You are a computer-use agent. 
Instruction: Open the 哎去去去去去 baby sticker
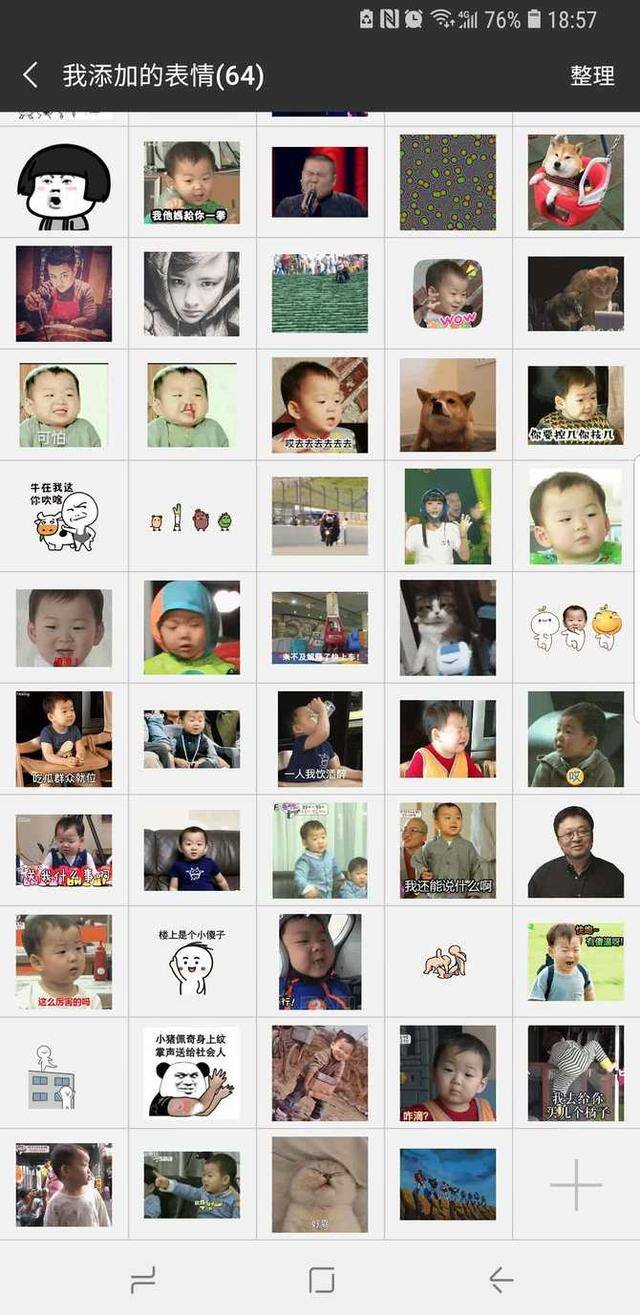pos(320,405)
